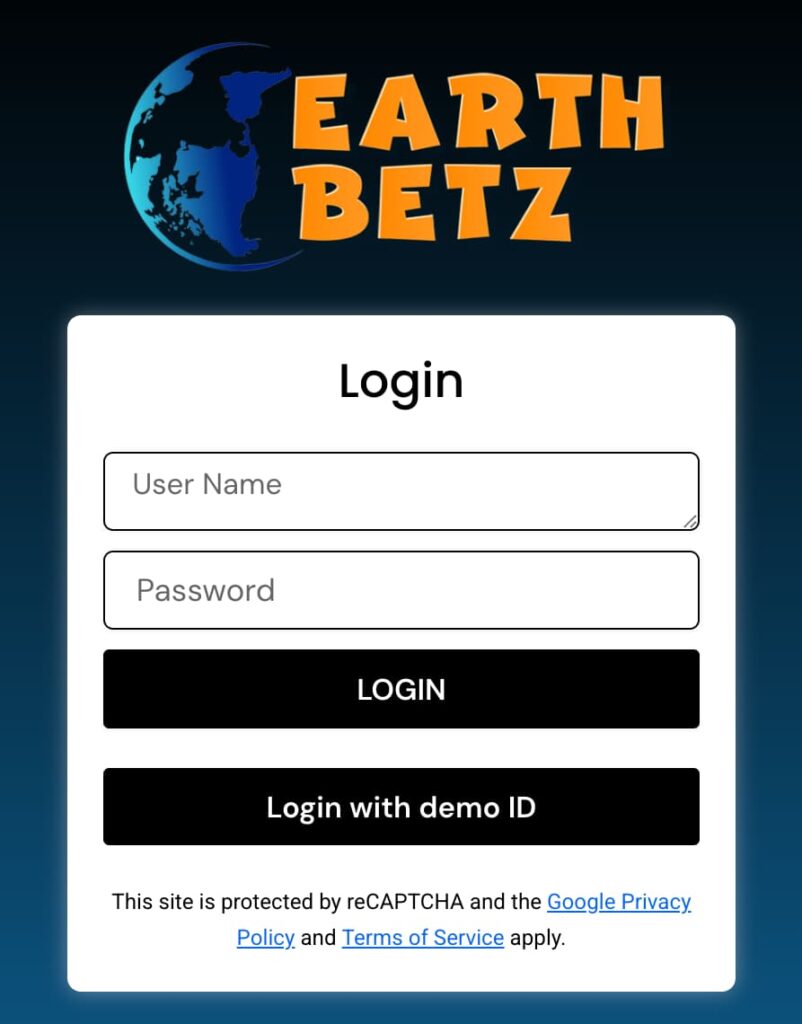This screenshot has width=802, height=1024.
Task: Open the Google Privacy Policy link
Action: (x=618, y=902)
